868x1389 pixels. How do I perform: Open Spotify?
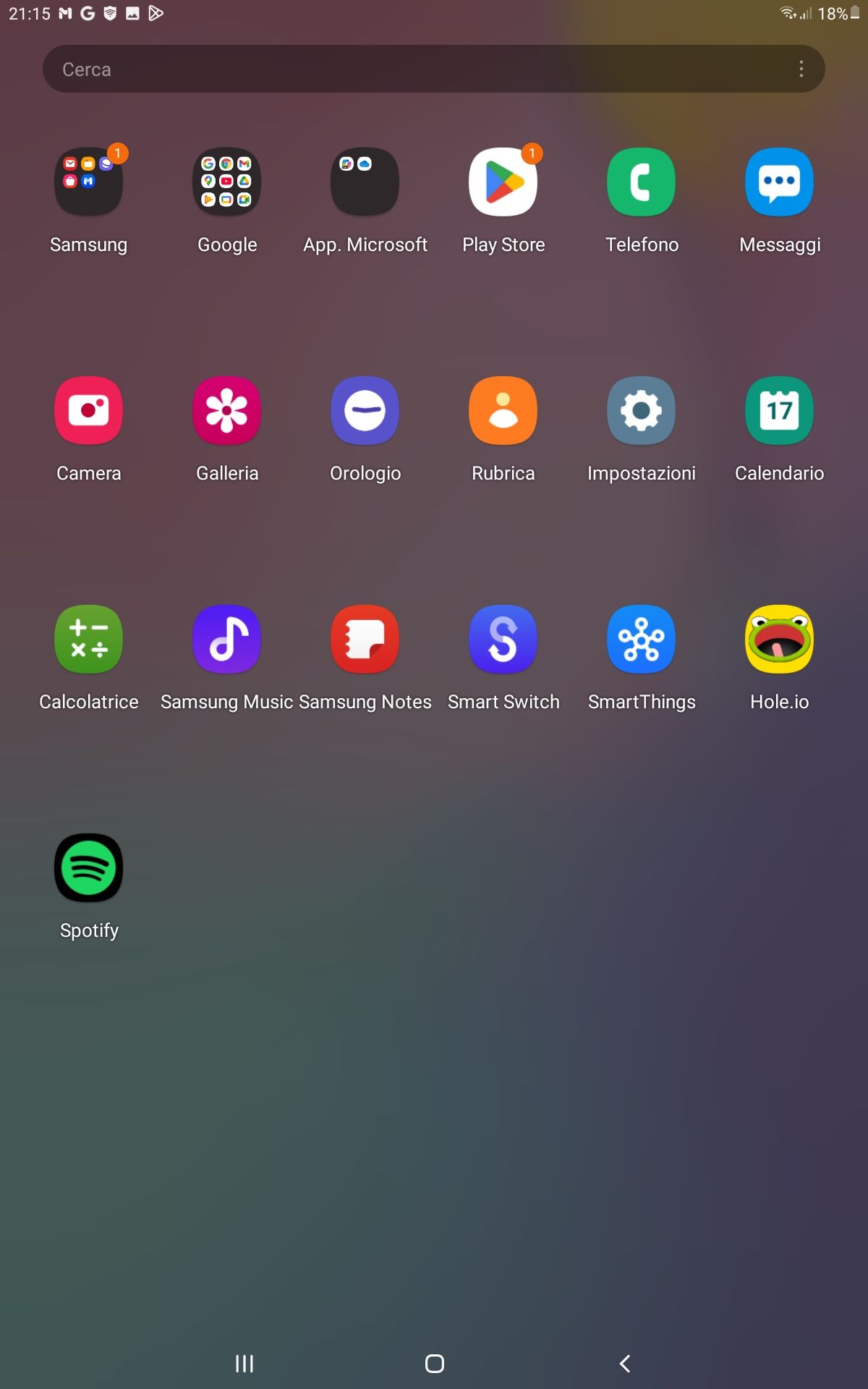[x=89, y=867]
